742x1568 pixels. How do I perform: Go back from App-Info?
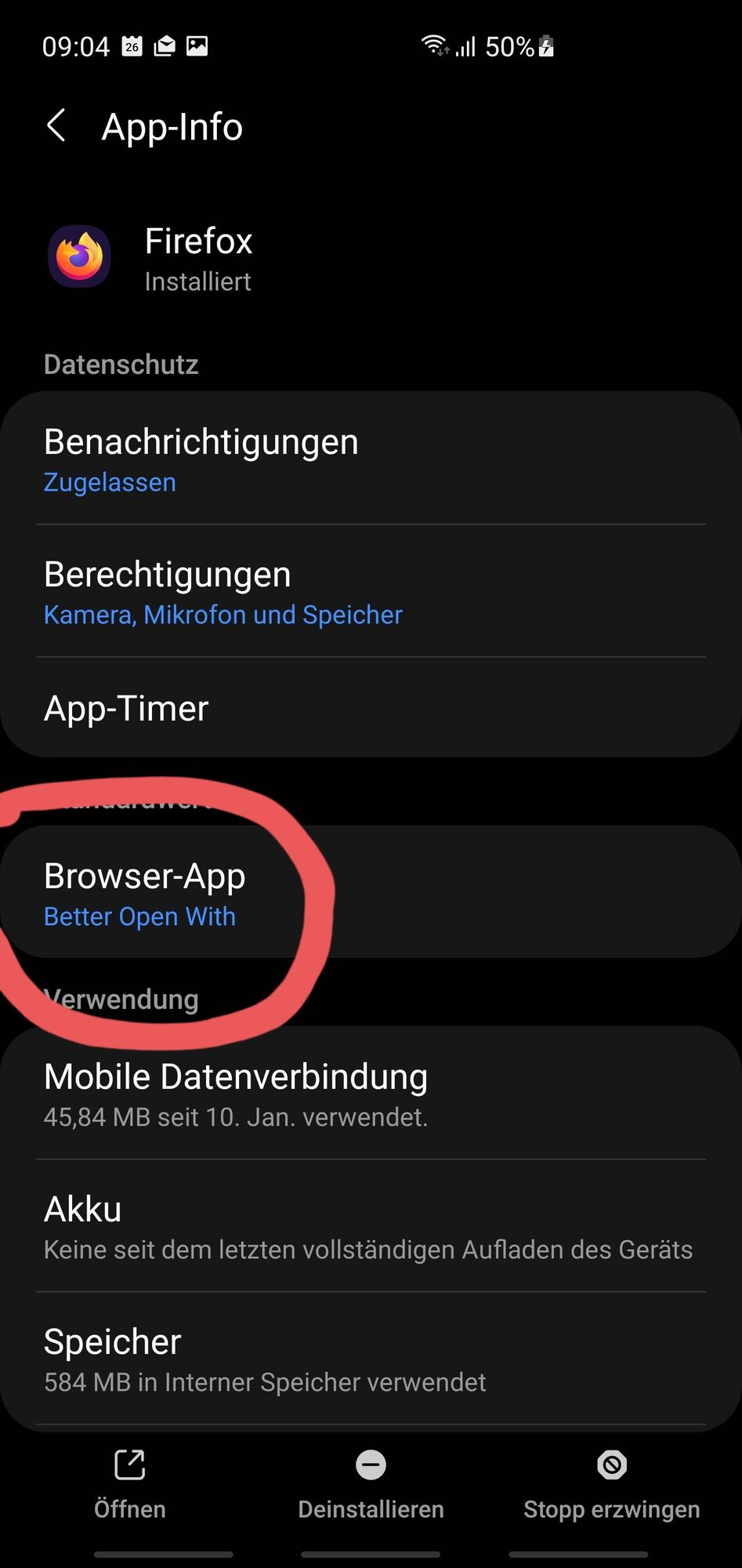point(56,126)
